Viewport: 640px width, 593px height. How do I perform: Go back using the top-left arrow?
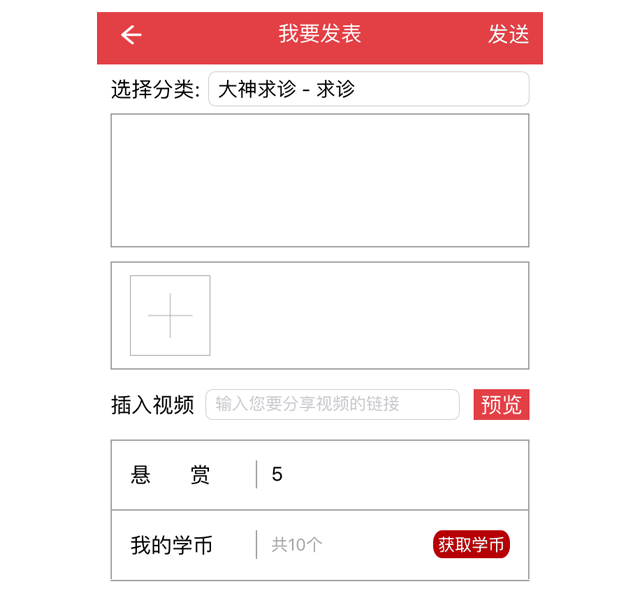tap(131, 35)
